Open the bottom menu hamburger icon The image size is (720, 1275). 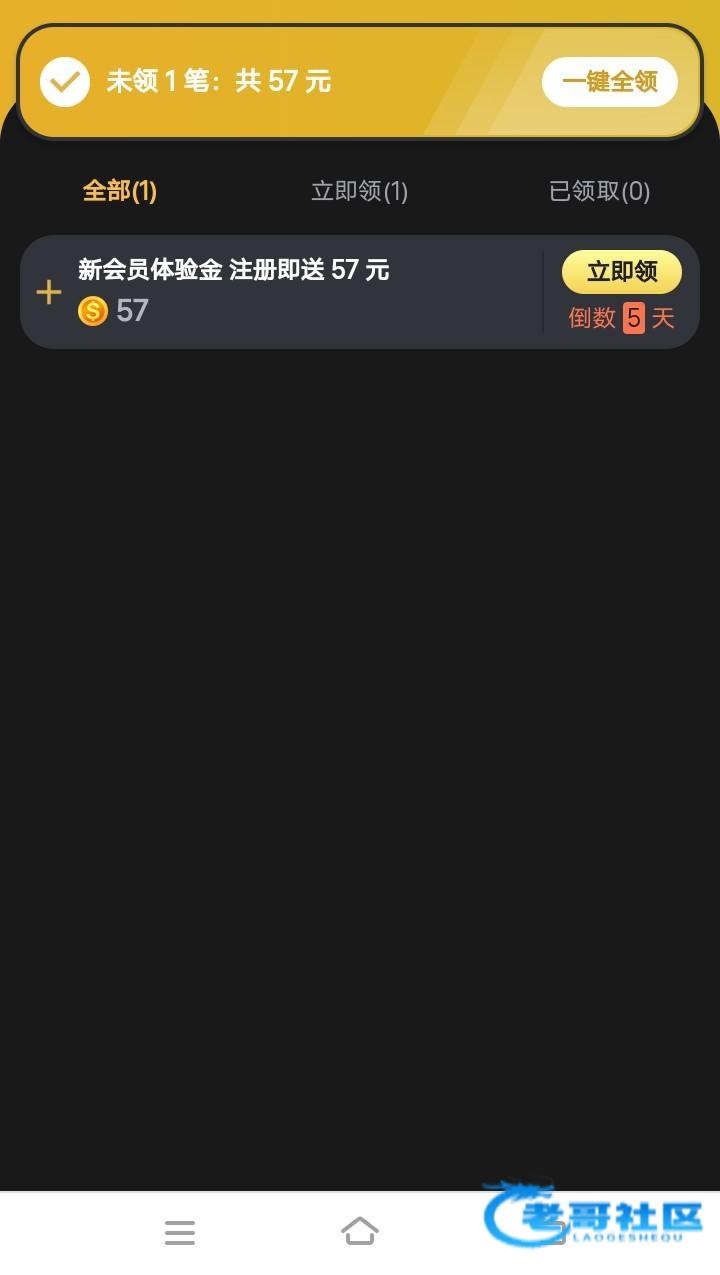[x=180, y=1233]
